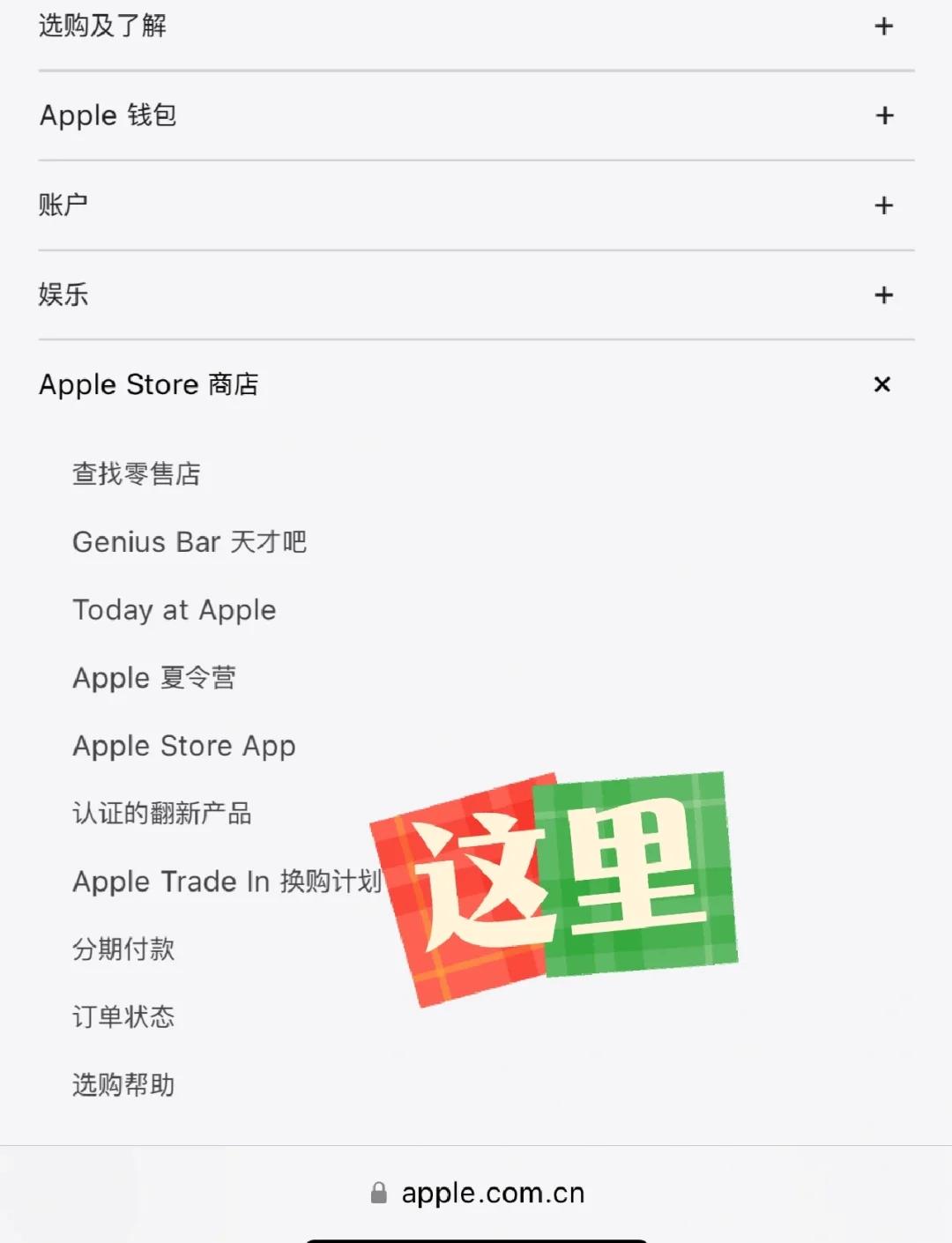Open the Apple Store App link

pos(184,746)
